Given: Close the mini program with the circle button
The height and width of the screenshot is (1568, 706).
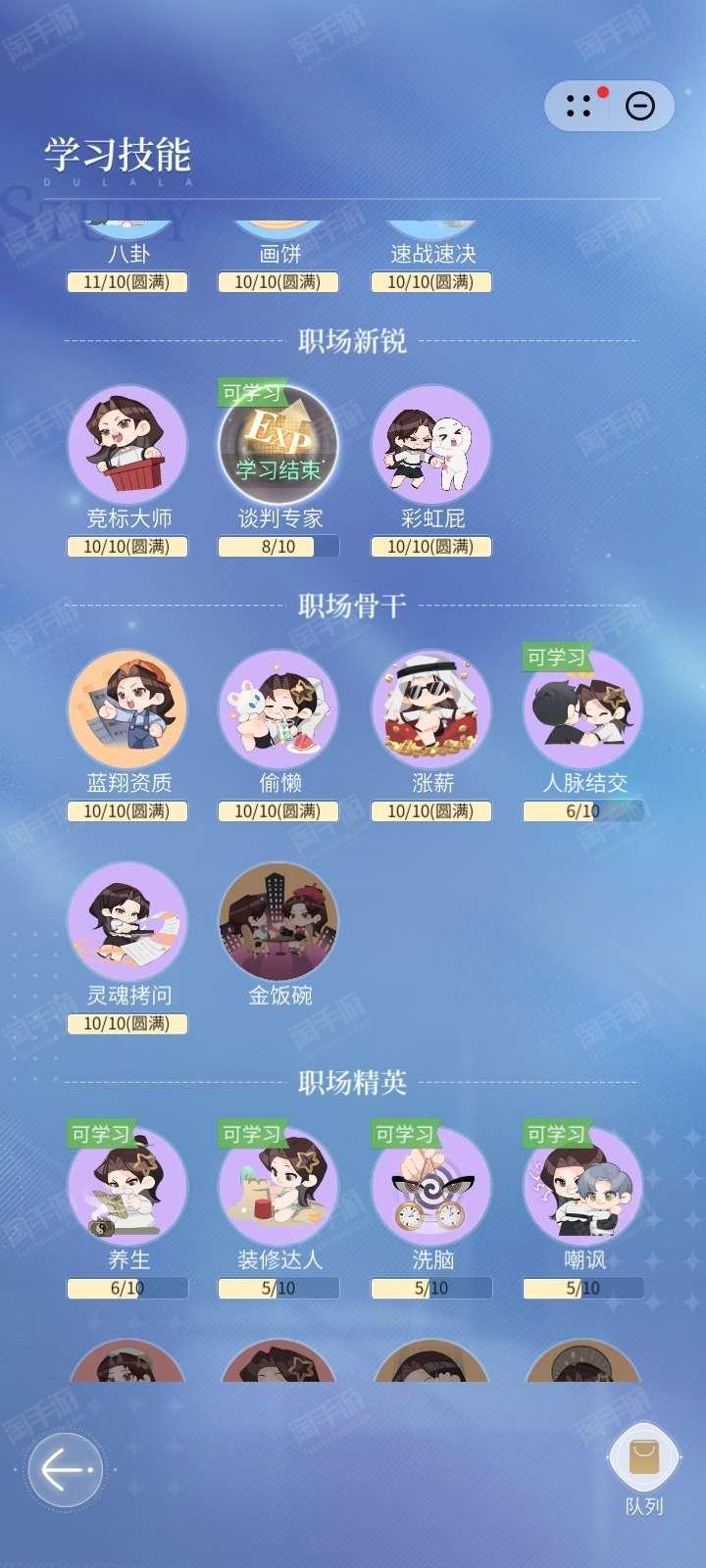Looking at the screenshot, I should point(640,106).
